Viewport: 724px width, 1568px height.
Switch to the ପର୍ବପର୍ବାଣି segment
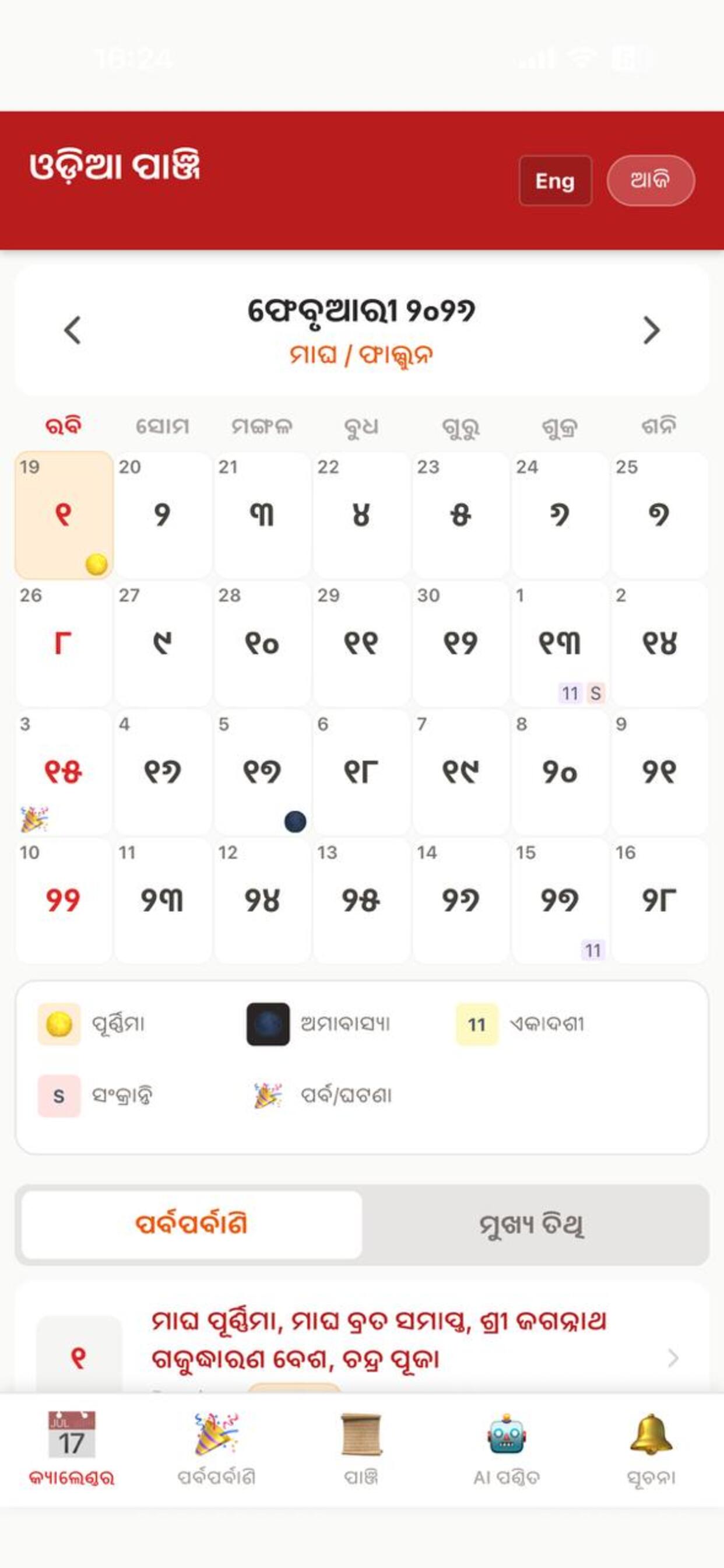click(191, 1224)
